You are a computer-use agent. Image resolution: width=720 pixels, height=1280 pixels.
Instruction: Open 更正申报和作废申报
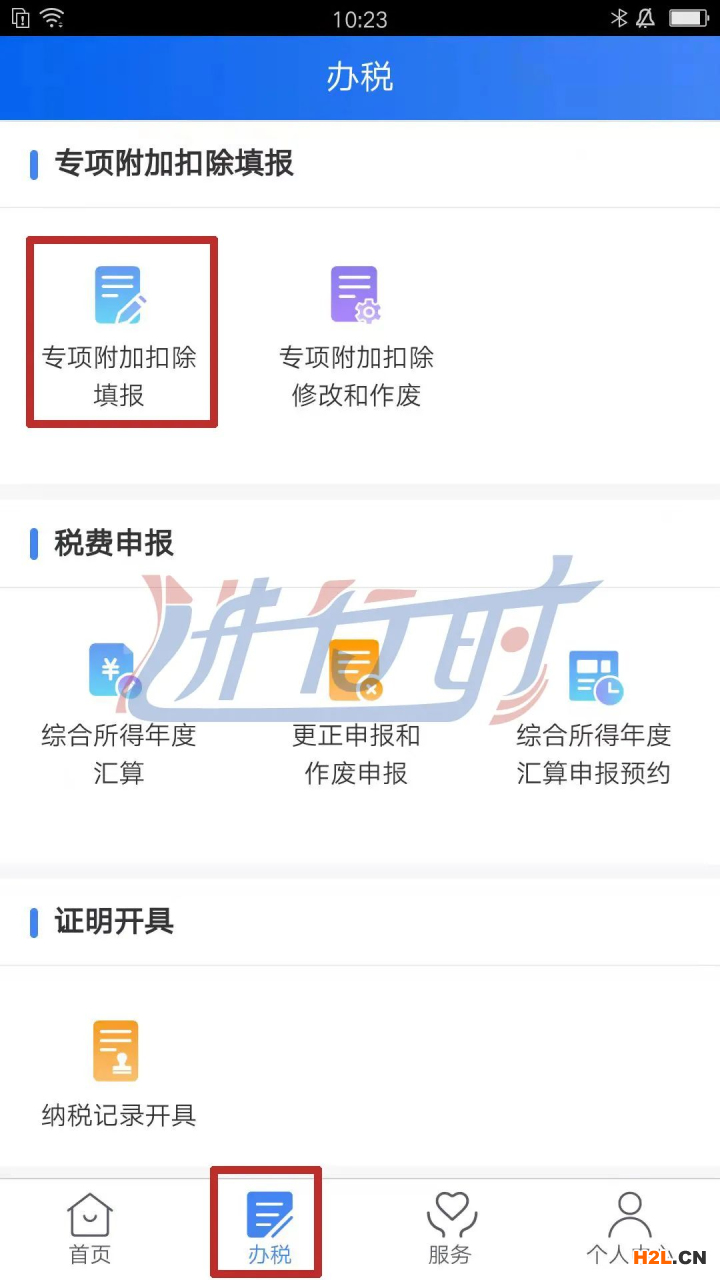coord(356,712)
